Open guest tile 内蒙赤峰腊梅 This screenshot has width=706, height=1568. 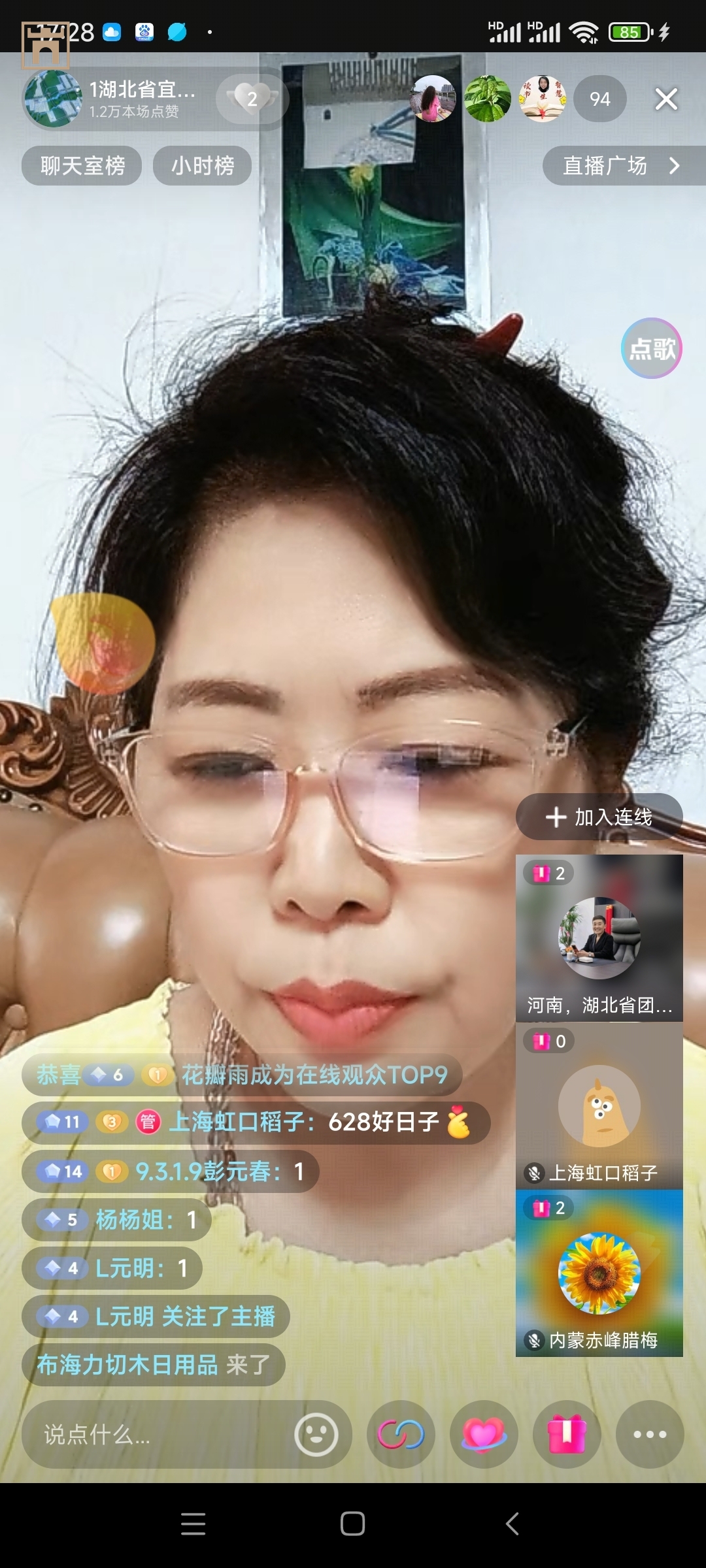pos(599,1273)
